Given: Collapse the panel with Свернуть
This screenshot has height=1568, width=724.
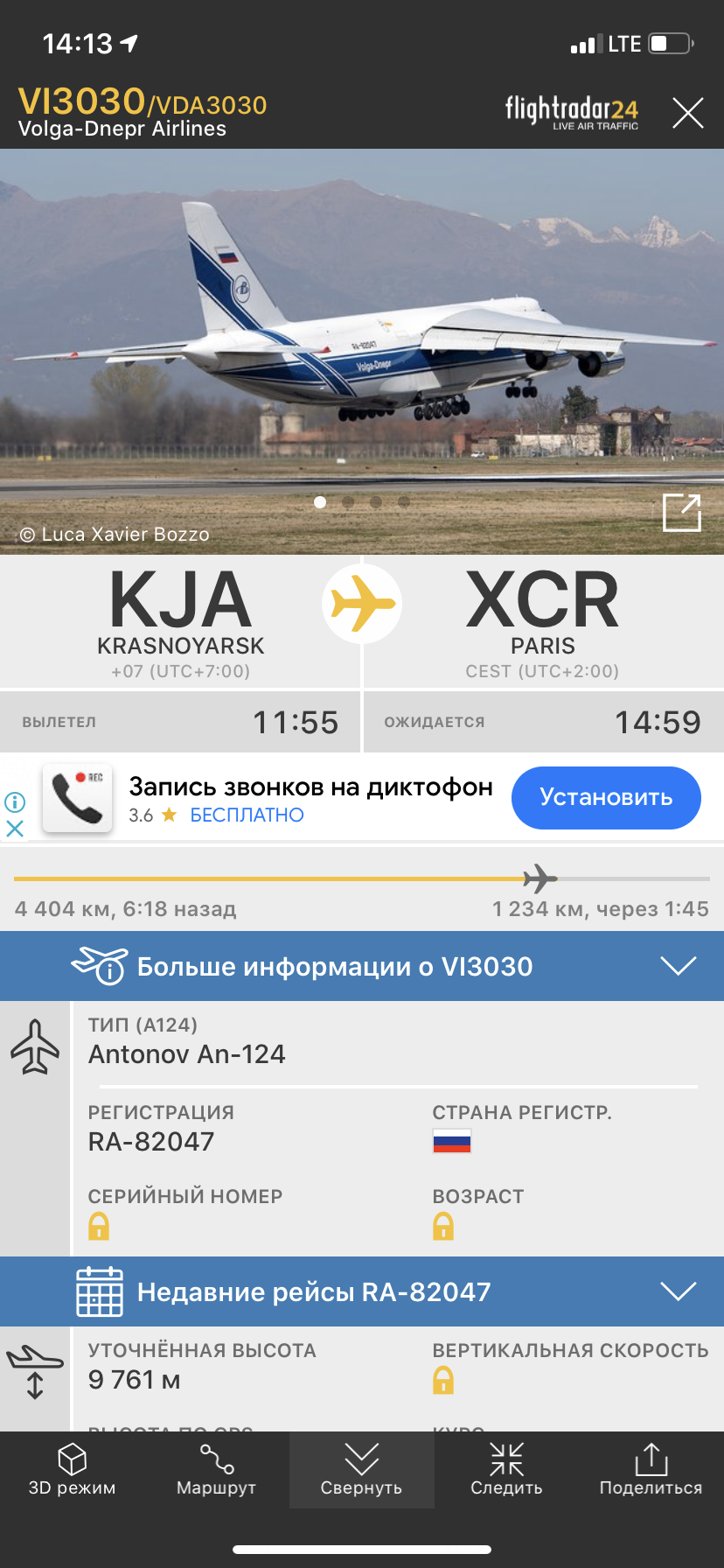Looking at the screenshot, I should coord(361,1470).
